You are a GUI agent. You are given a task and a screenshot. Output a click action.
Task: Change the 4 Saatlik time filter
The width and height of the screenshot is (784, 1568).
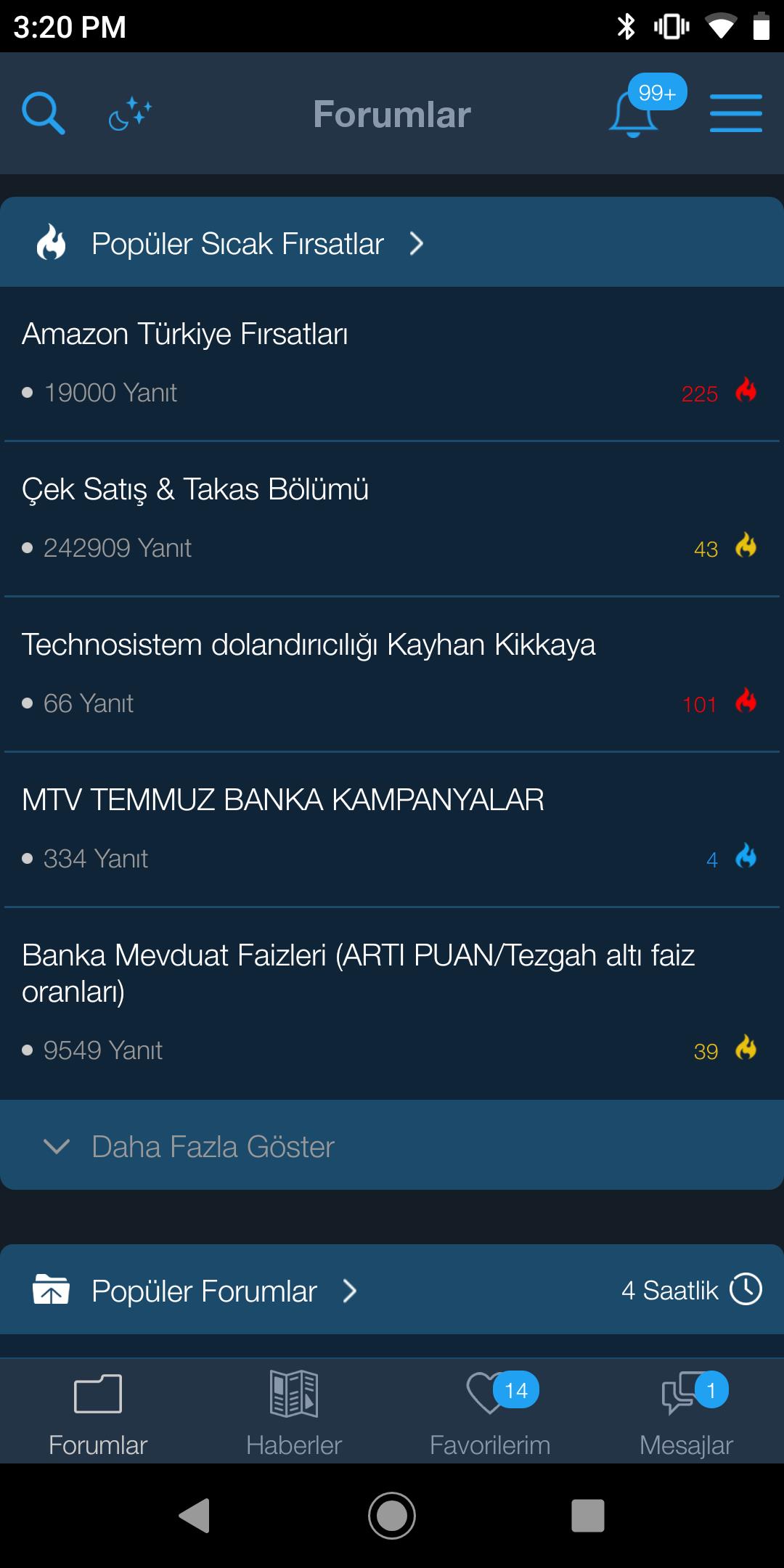[691, 1290]
